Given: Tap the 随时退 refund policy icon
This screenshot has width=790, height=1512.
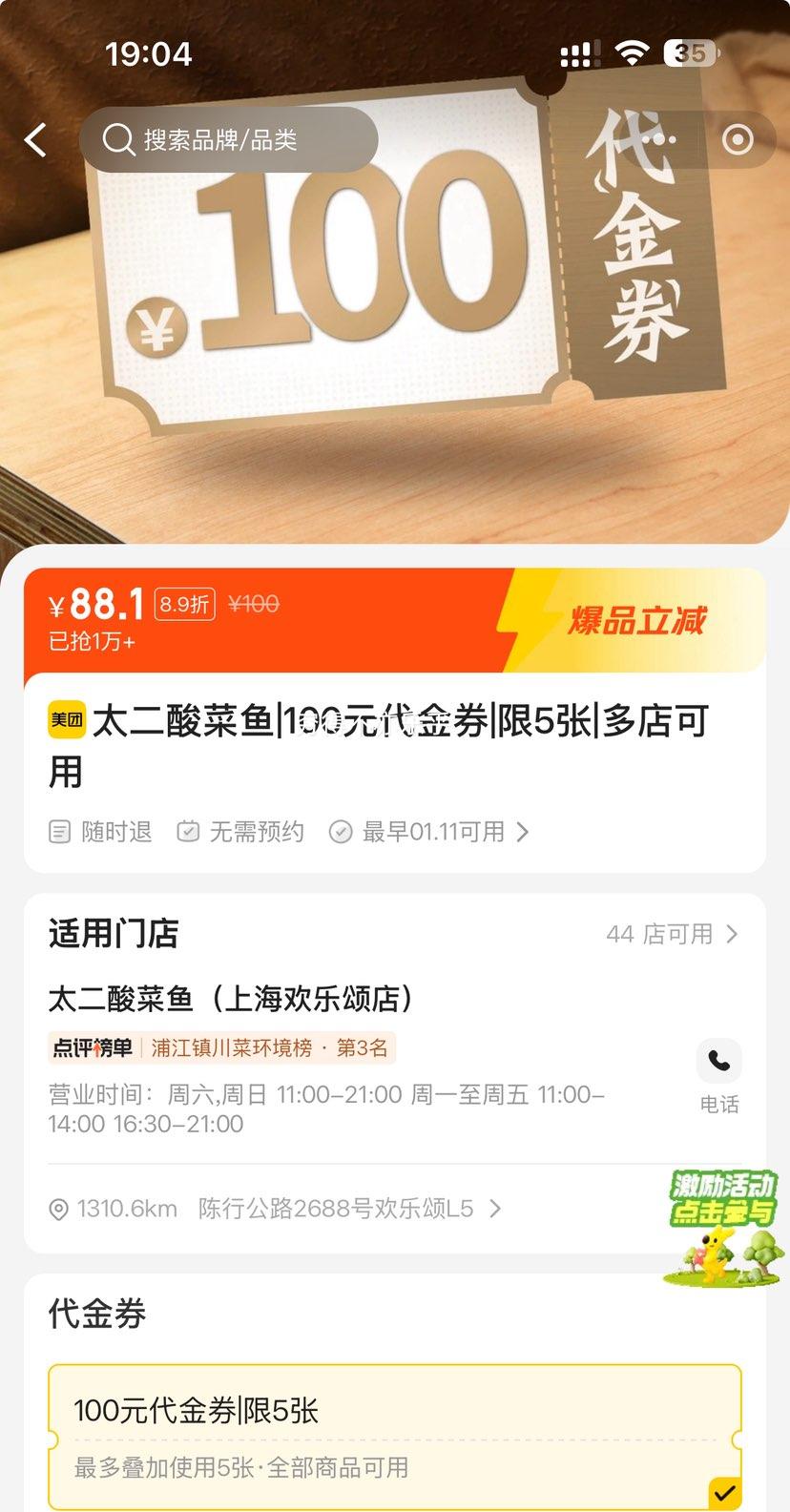Looking at the screenshot, I should (x=59, y=831).
